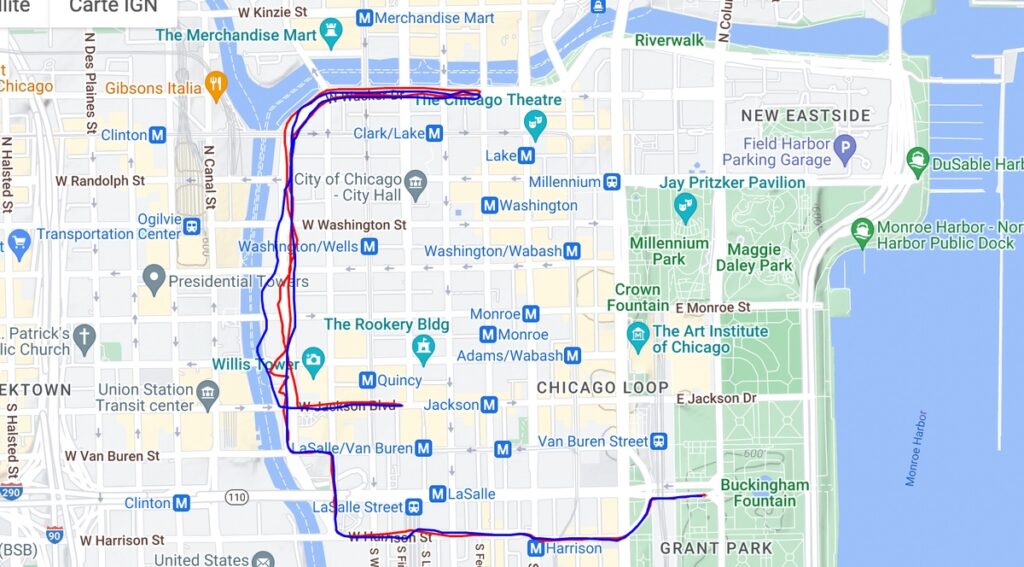Open The Art Institute of Chicago pin
The image size is (1024, 567).
click(x=637, y=333)
